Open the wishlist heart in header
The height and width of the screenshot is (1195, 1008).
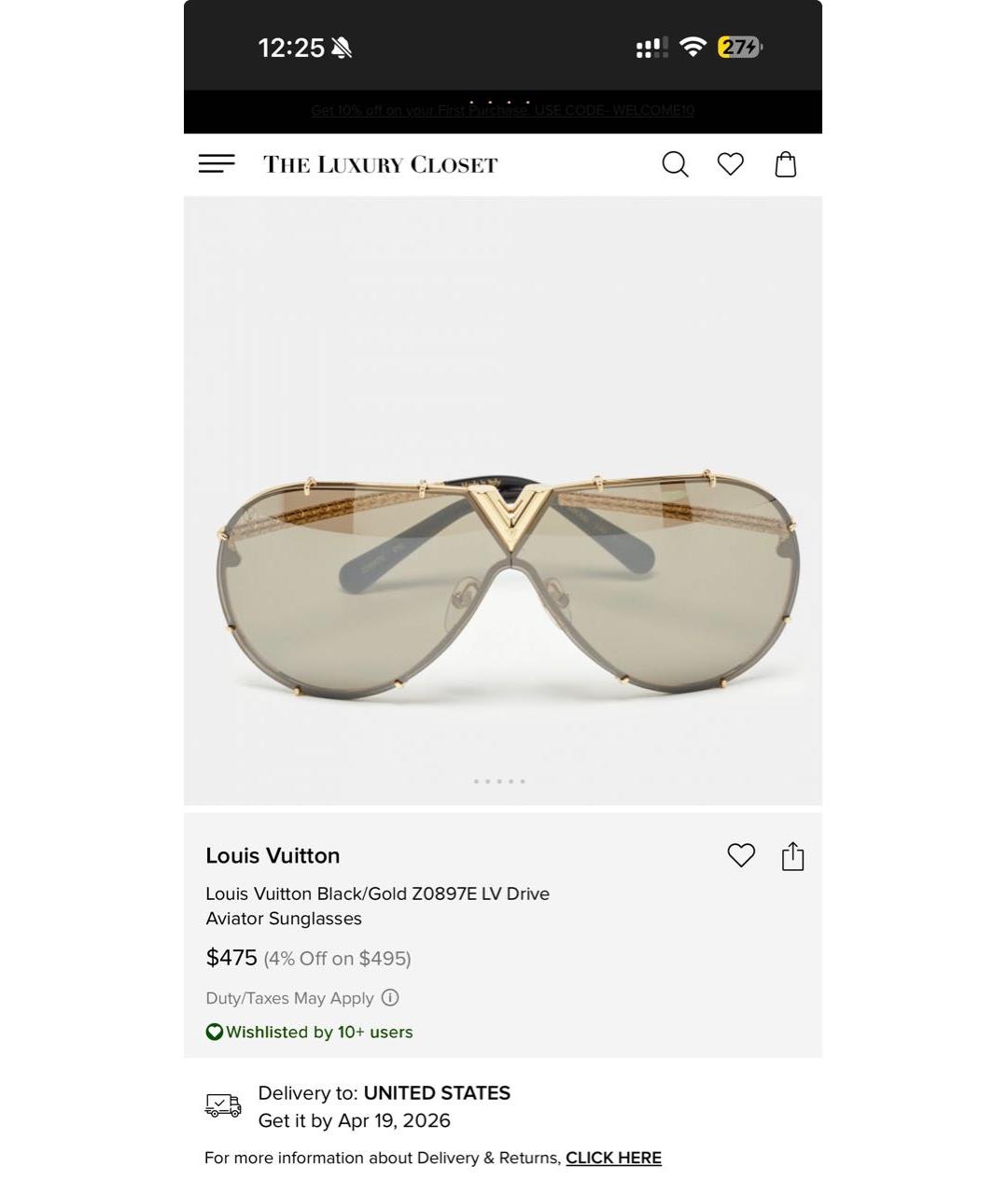tap(730, 164)
